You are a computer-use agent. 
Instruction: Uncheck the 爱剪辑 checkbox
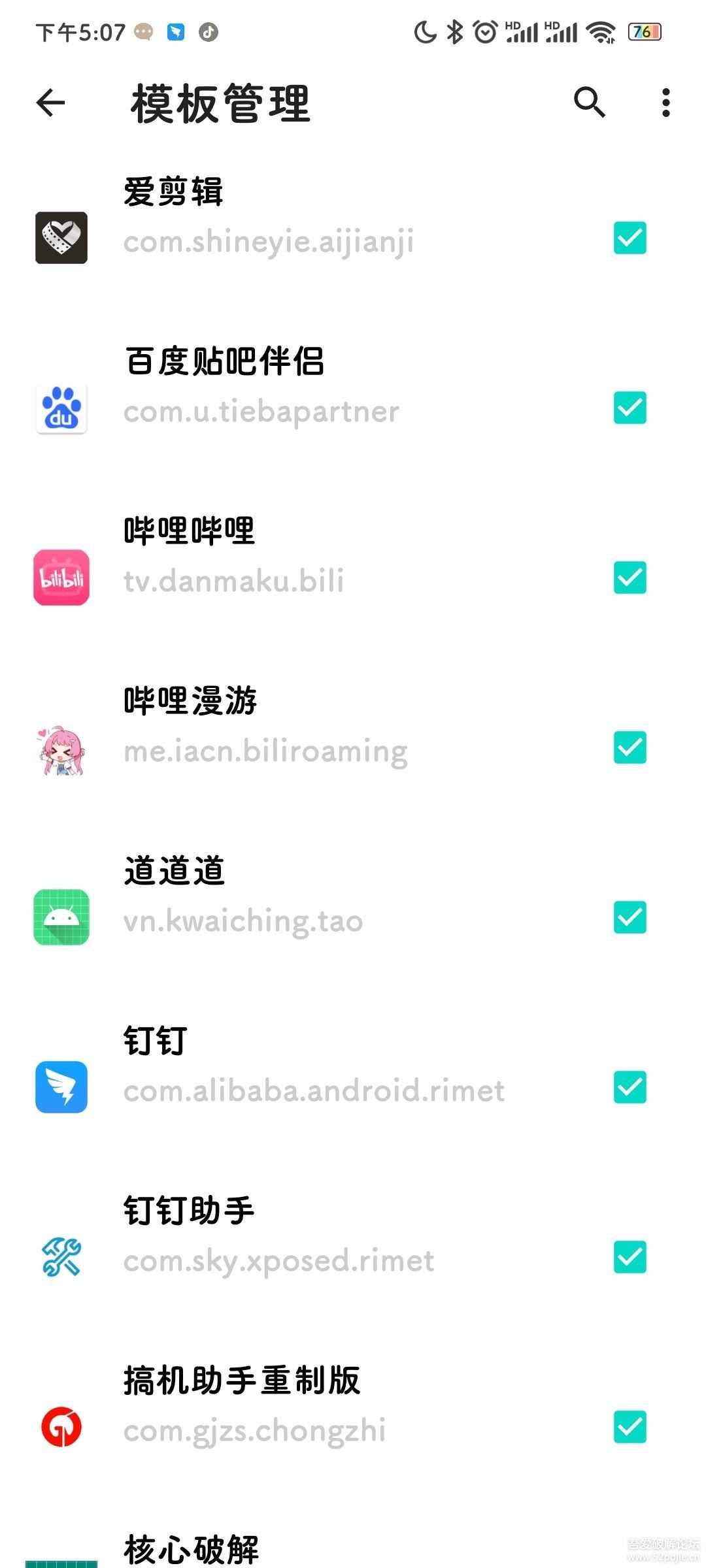[630, 238]
